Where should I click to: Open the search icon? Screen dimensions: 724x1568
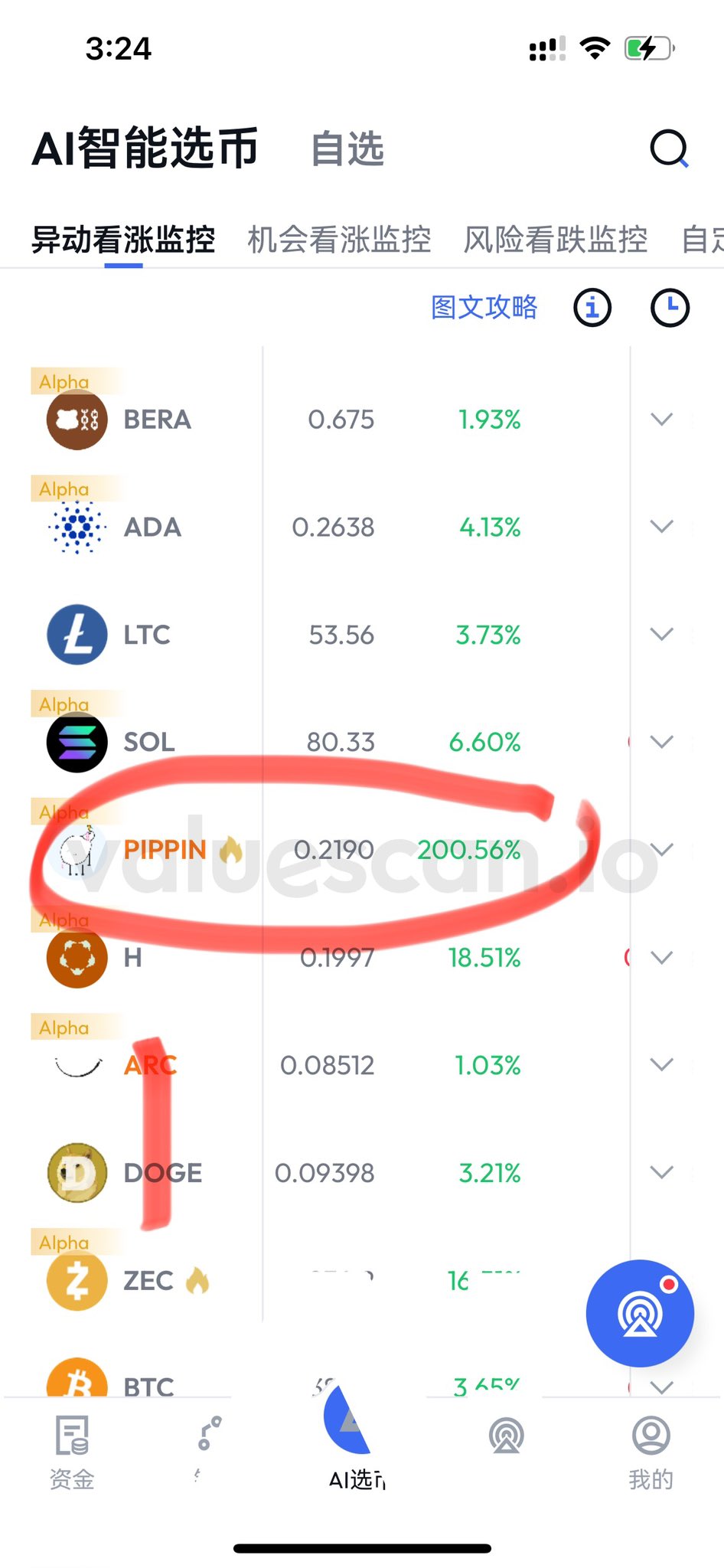669,149
